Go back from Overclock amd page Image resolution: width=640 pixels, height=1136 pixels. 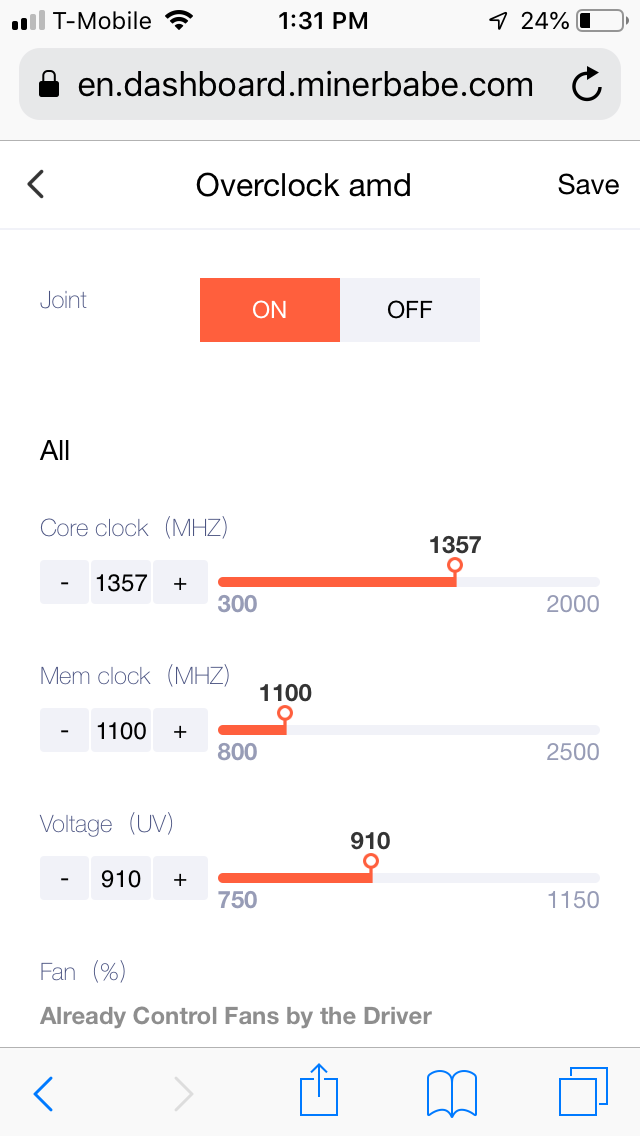point(36,185)
